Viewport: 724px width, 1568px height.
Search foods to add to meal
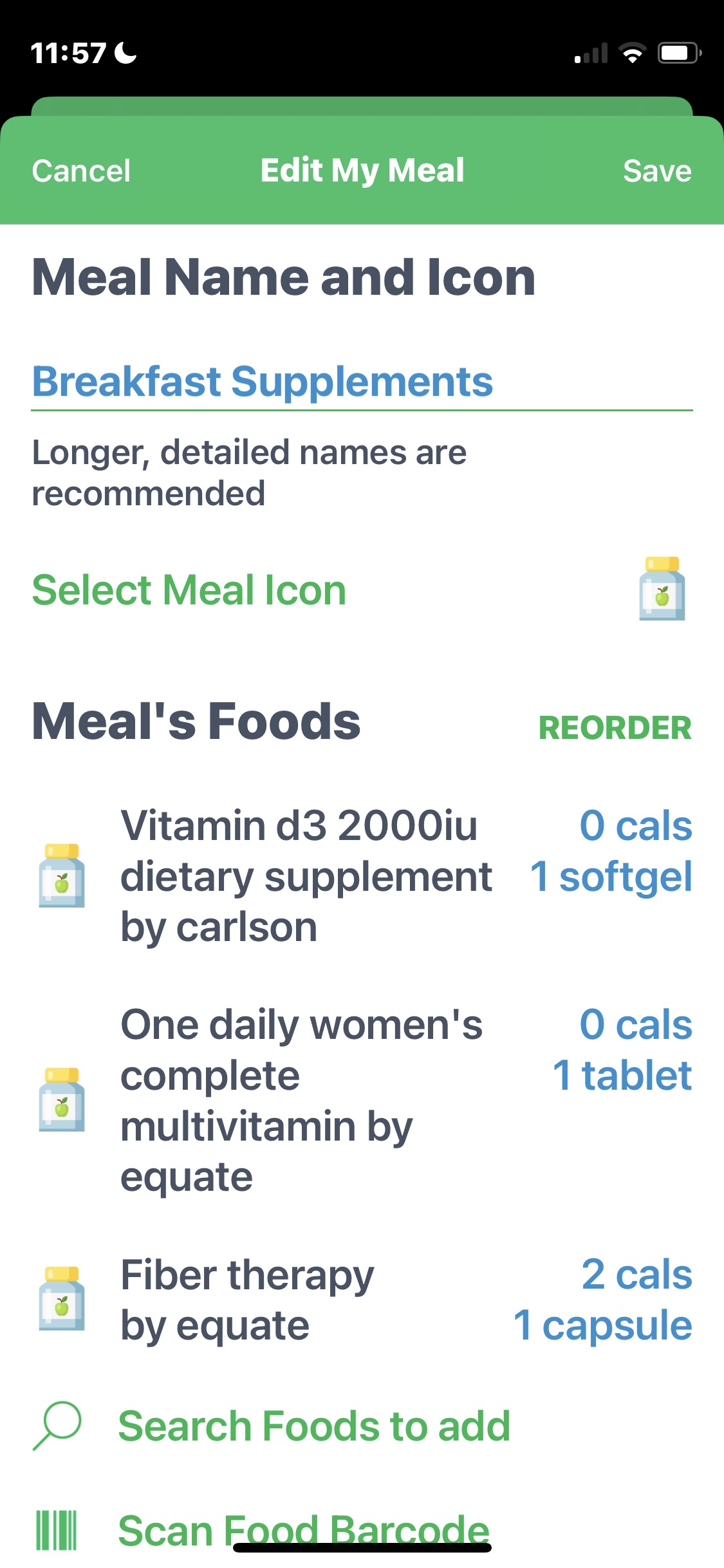[314, 1426]
